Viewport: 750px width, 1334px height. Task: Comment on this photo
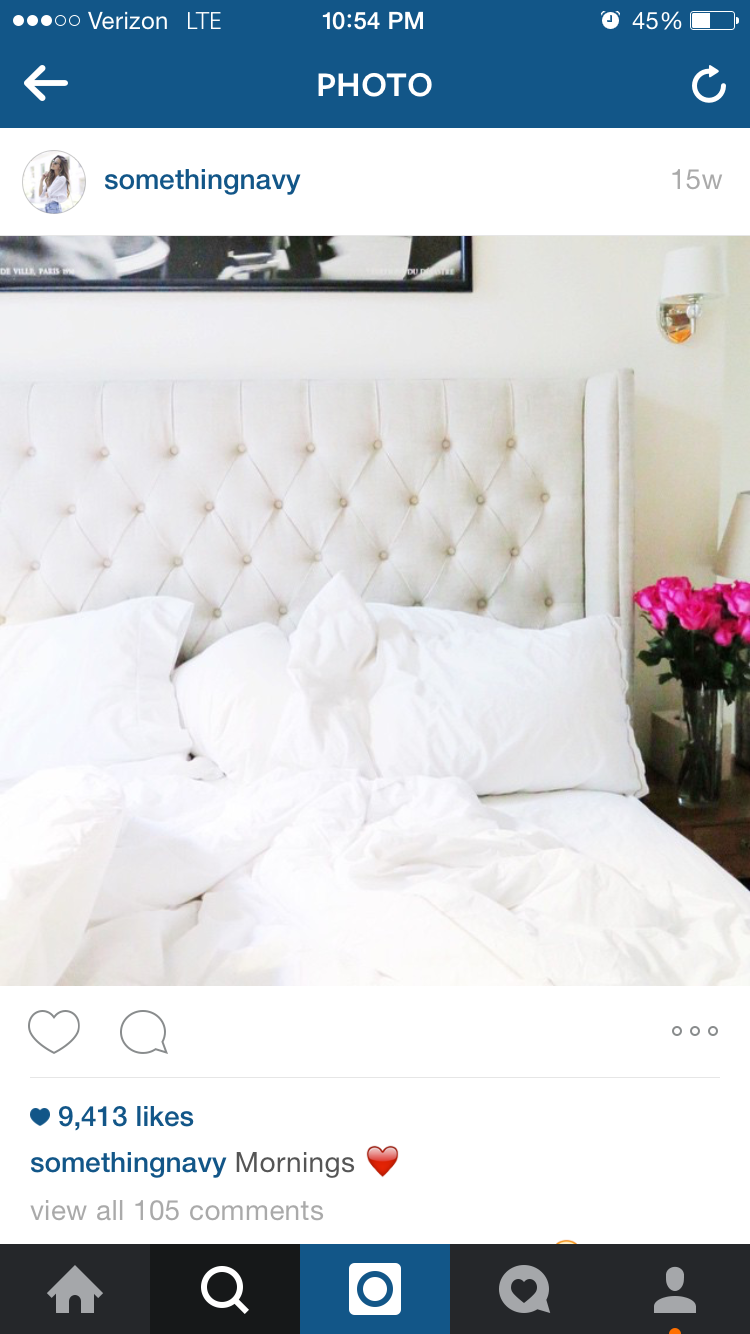pyautogui.click(x=143, y=1032)
